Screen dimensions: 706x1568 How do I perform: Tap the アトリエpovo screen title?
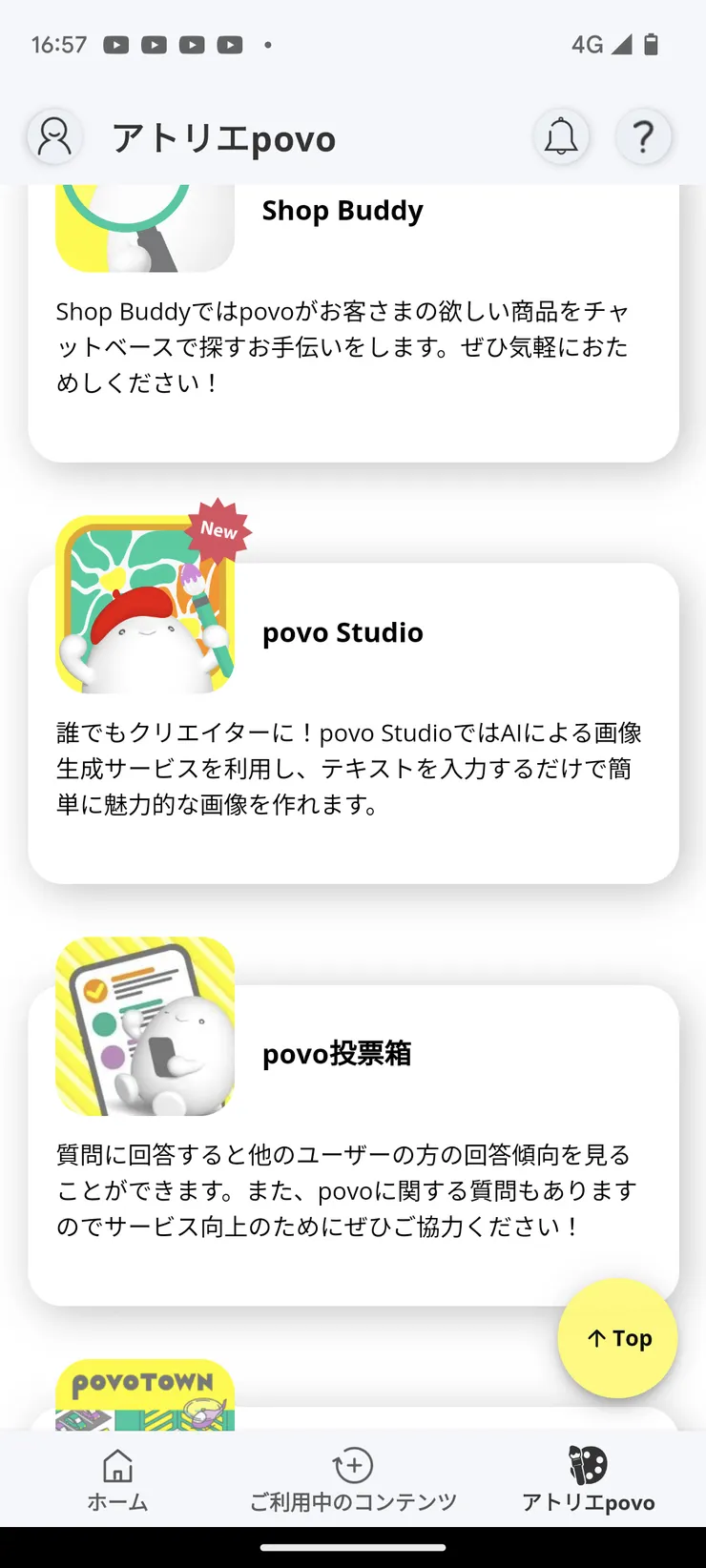[224, 136]
